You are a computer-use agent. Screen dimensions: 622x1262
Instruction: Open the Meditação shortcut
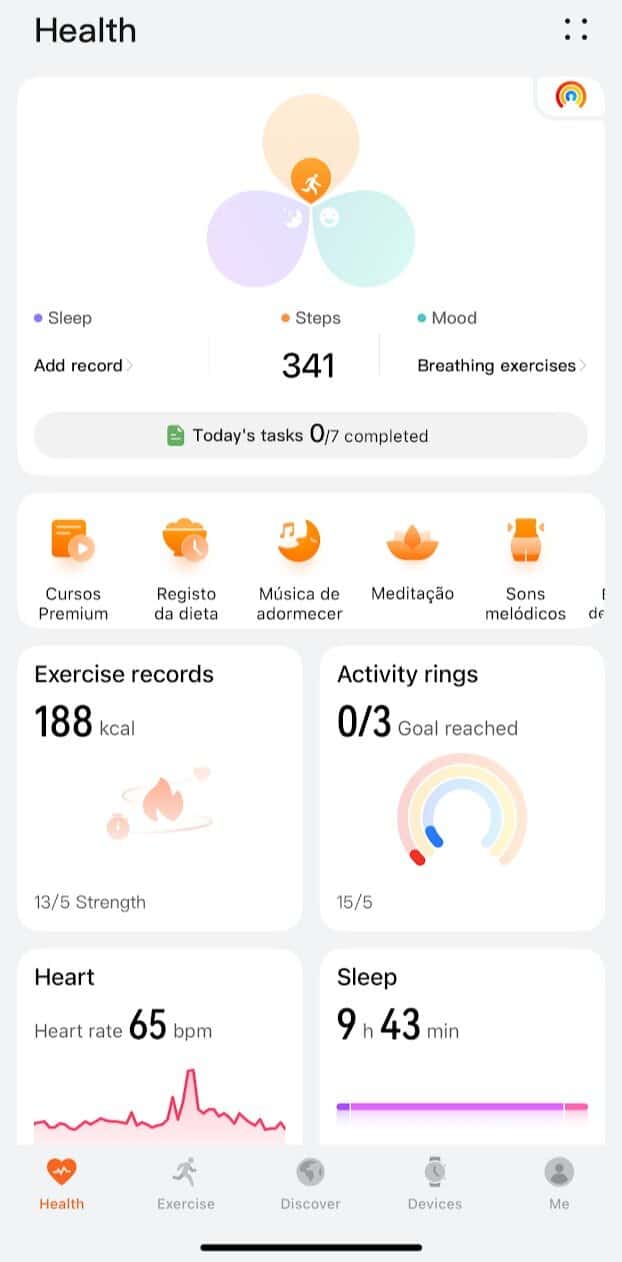click(412, 560)
